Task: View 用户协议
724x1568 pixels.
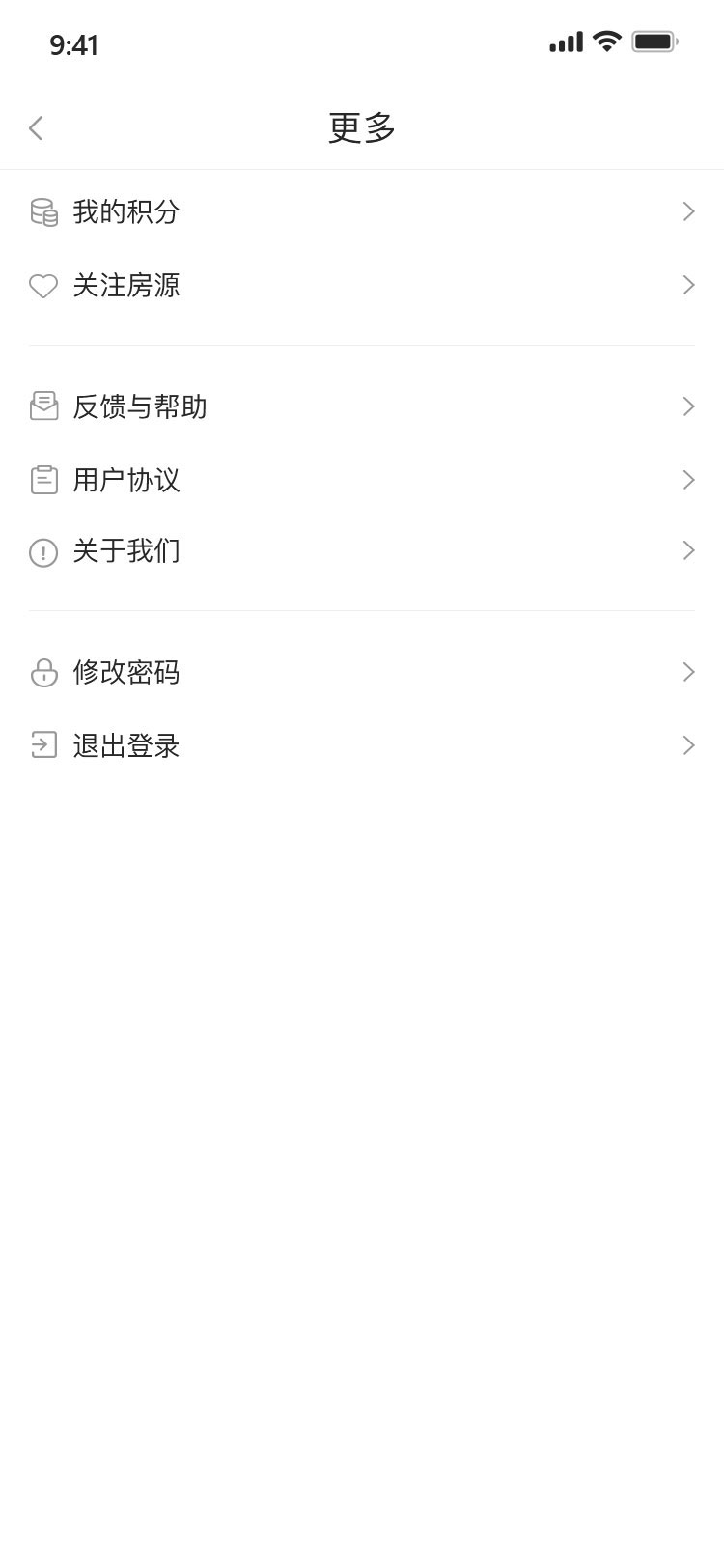Action: pyautogui.click(x=362, y=480)
